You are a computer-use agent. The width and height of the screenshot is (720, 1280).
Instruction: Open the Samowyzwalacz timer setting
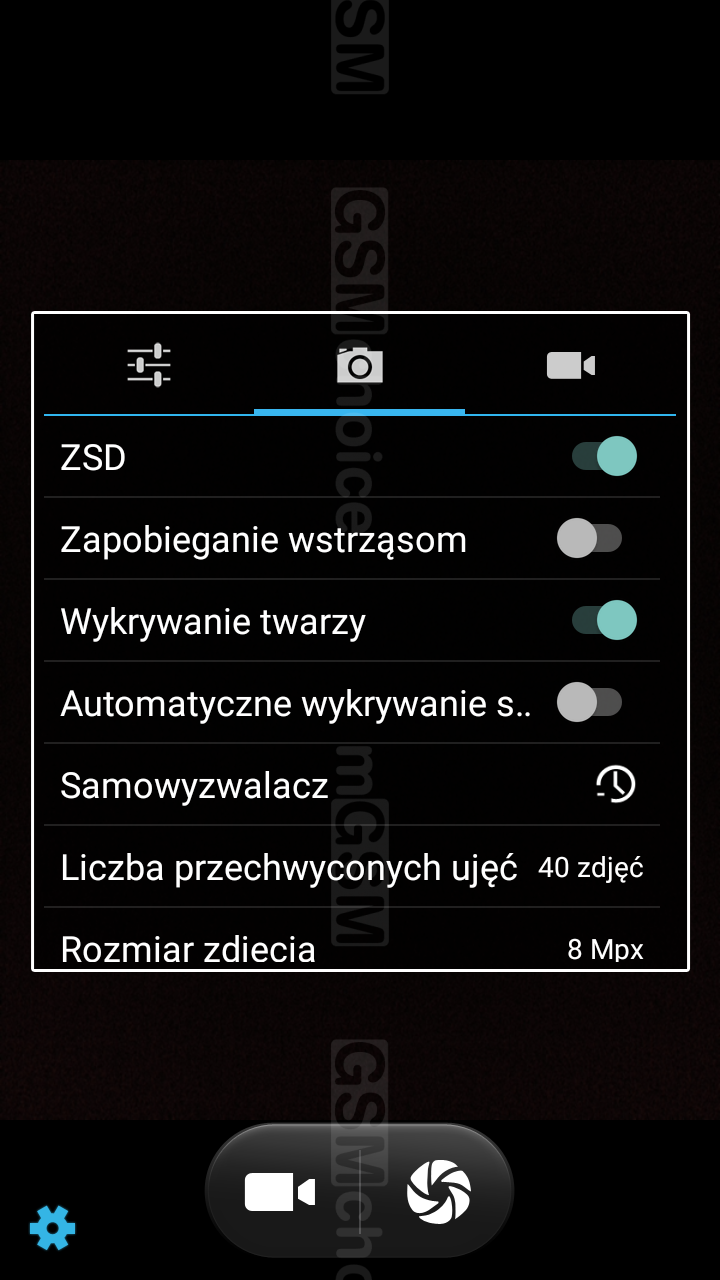point(352,785)
